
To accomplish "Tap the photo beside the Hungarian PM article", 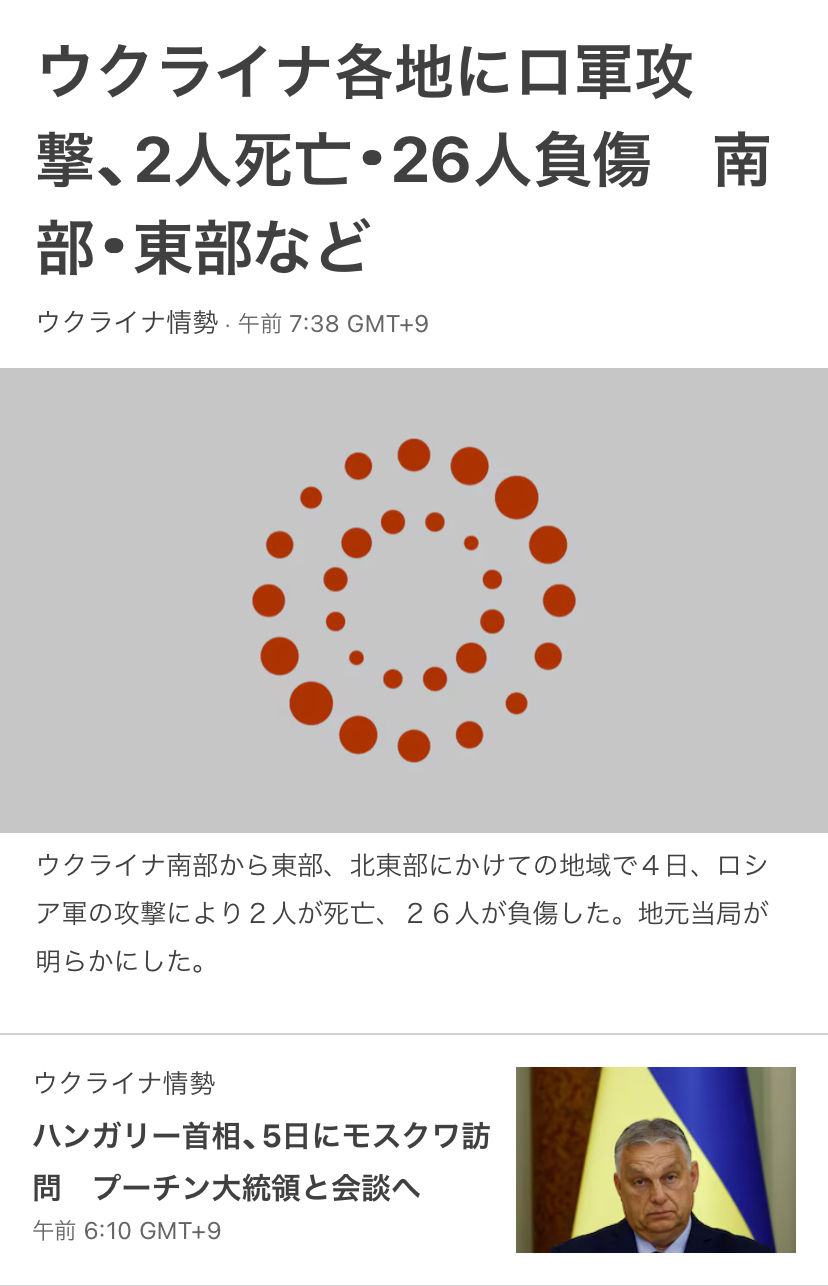I will pyautogui.click(x=655, y=1159).
